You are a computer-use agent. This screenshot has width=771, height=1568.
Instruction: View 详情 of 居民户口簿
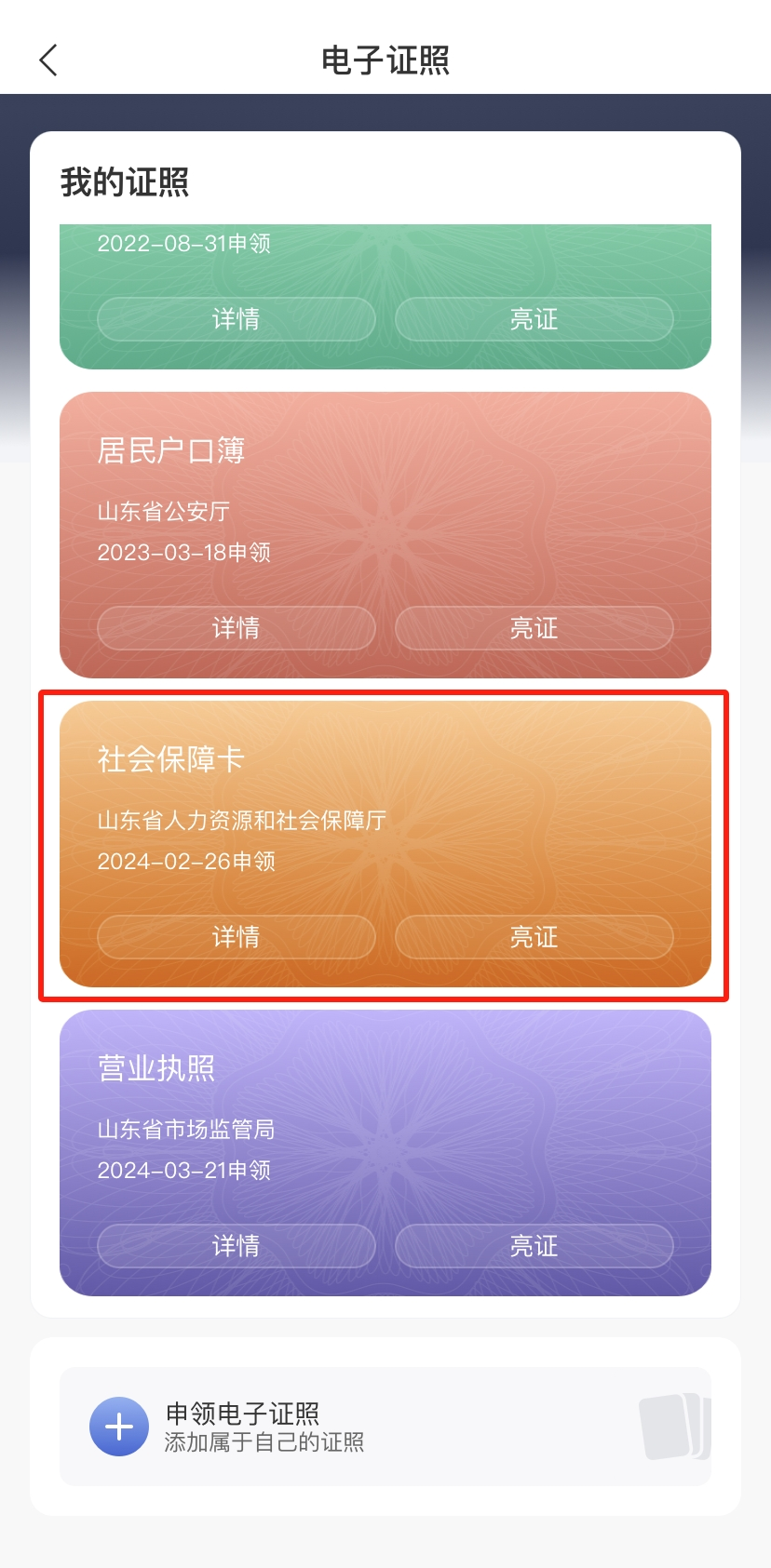click(237, 628)
